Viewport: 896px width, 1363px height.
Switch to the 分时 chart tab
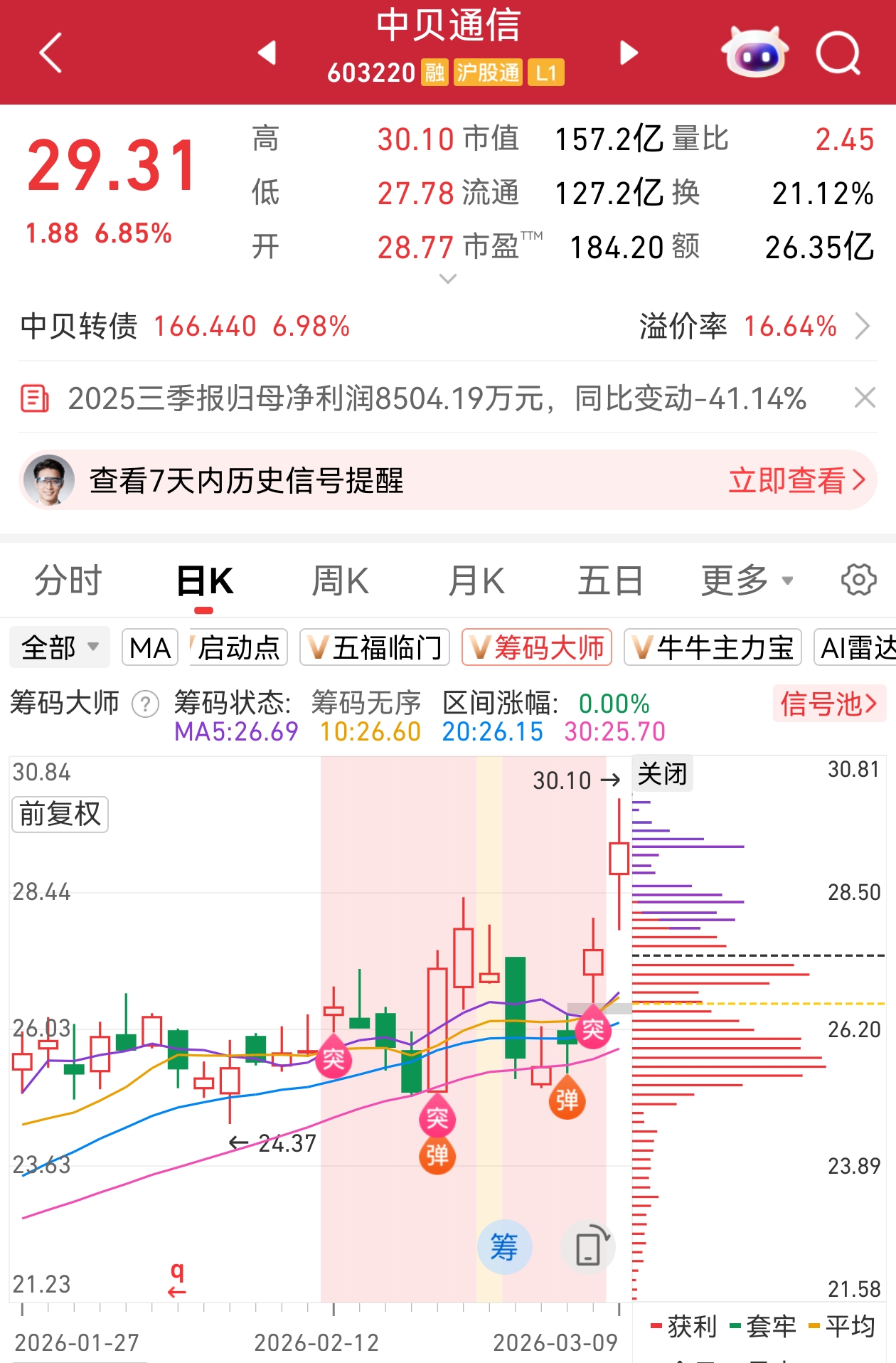(68, 580)
